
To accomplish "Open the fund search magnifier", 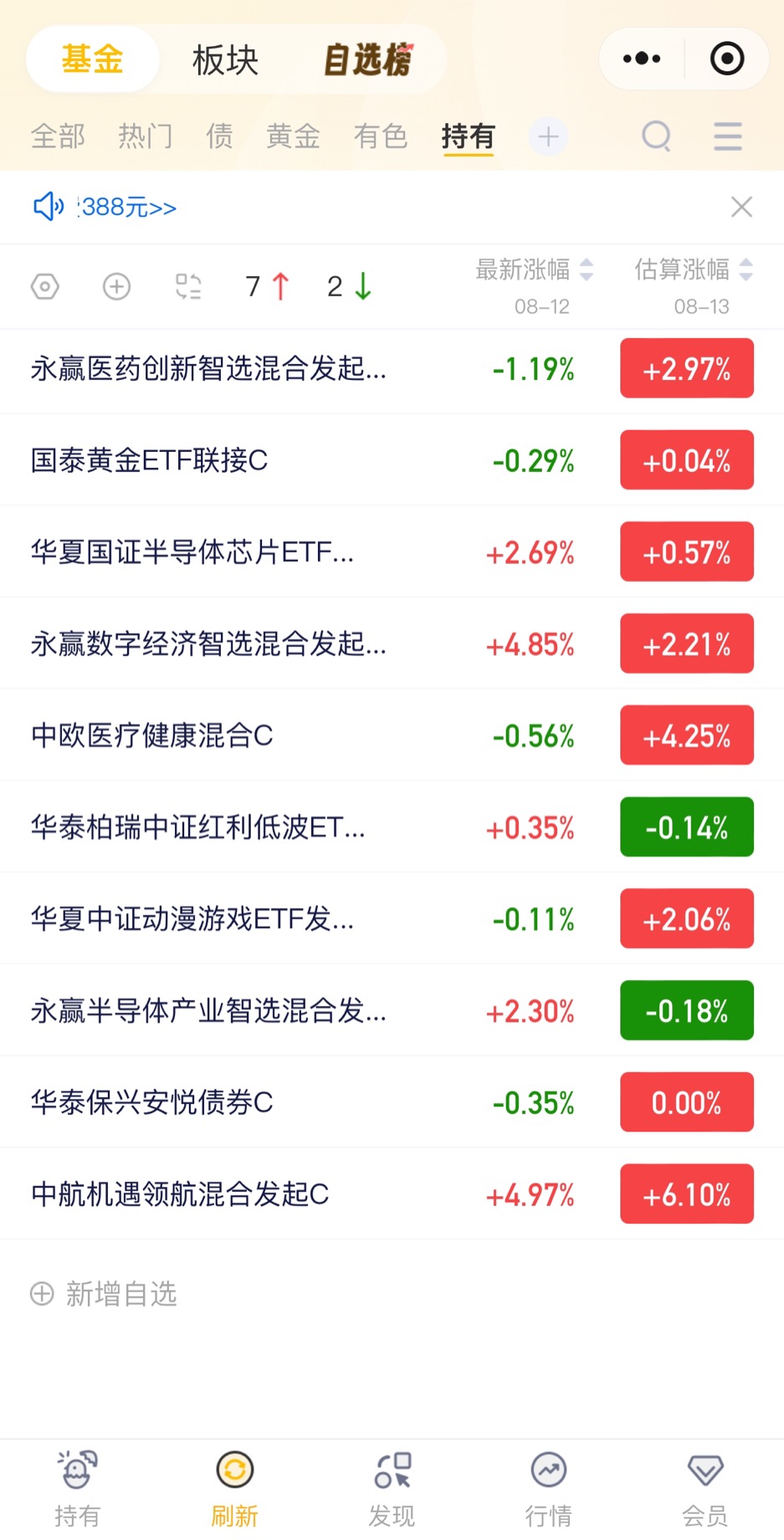I will 657,136.
